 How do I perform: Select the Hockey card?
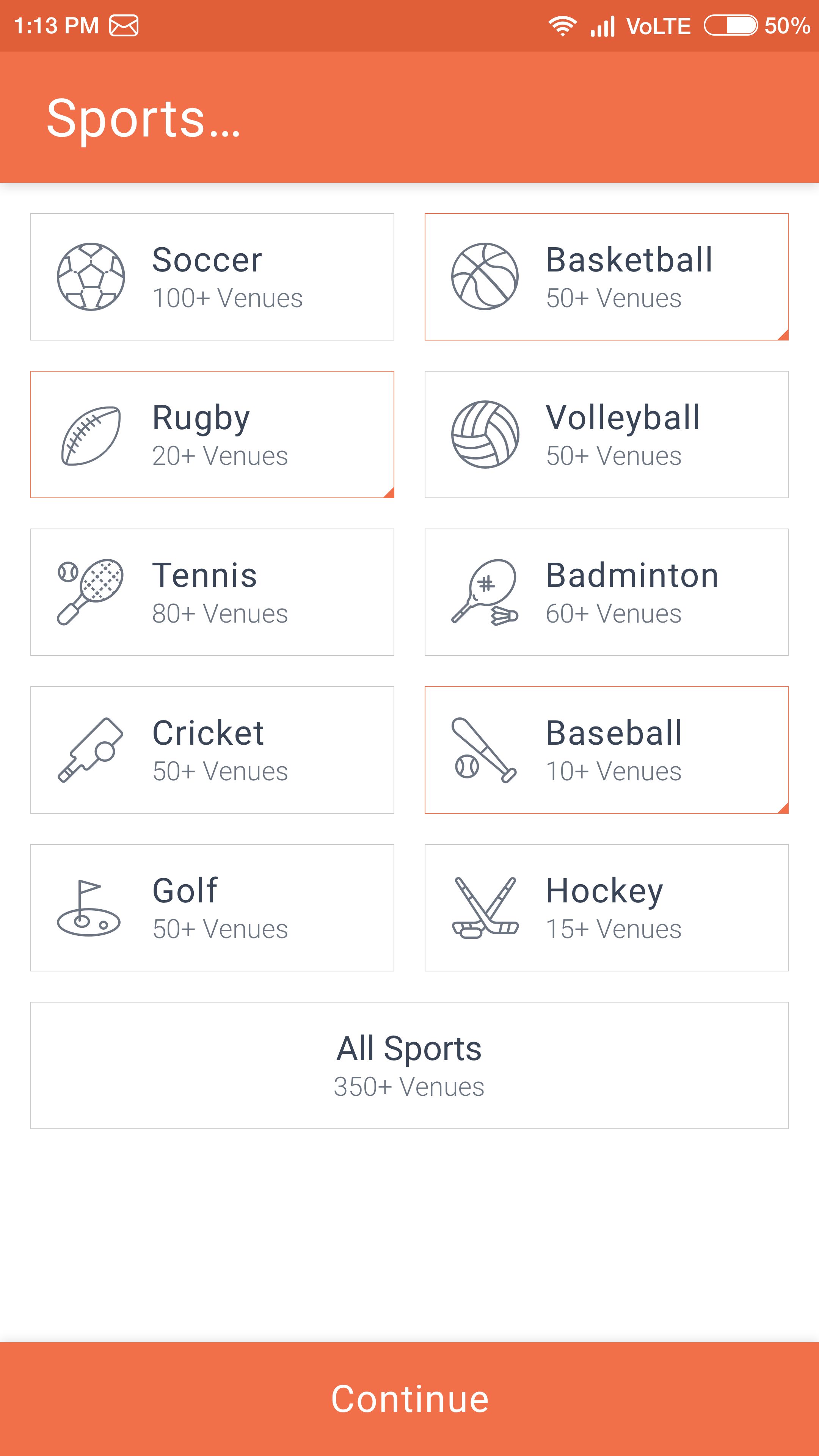(607, 908)
